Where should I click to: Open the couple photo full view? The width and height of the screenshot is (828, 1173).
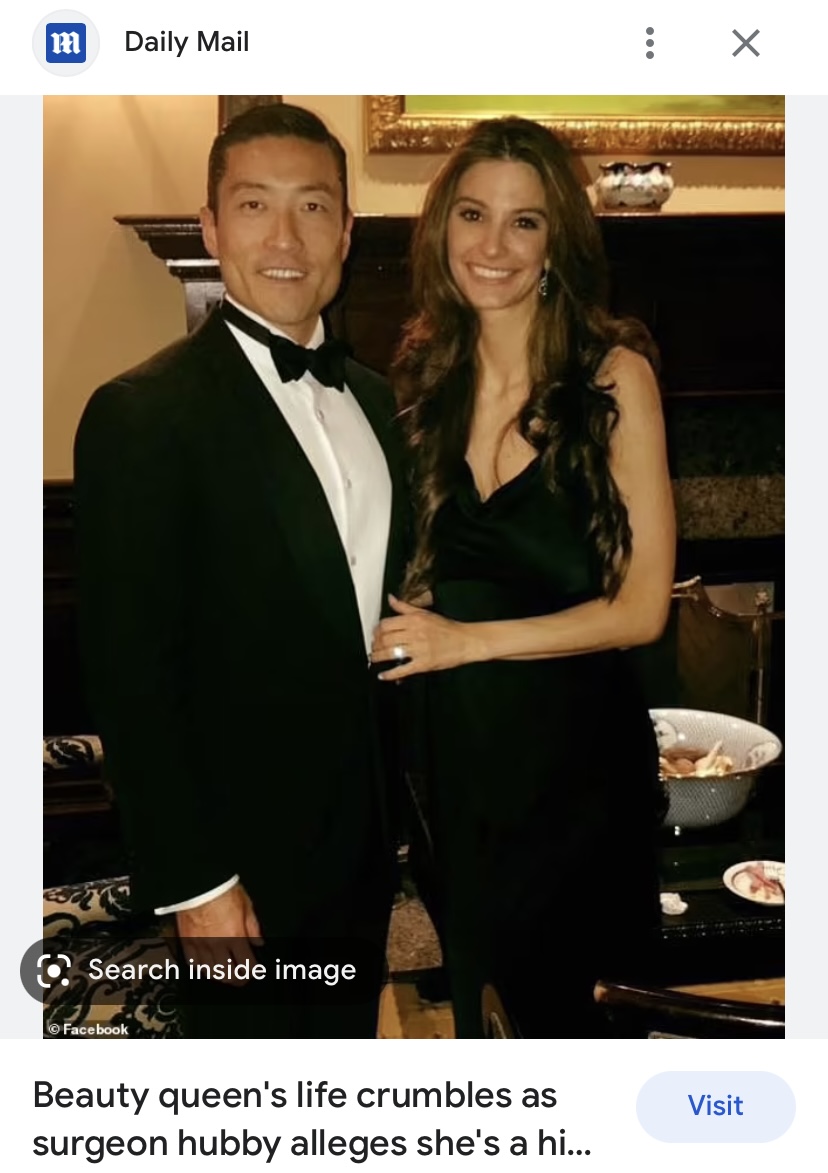click(x=413, y=500)
